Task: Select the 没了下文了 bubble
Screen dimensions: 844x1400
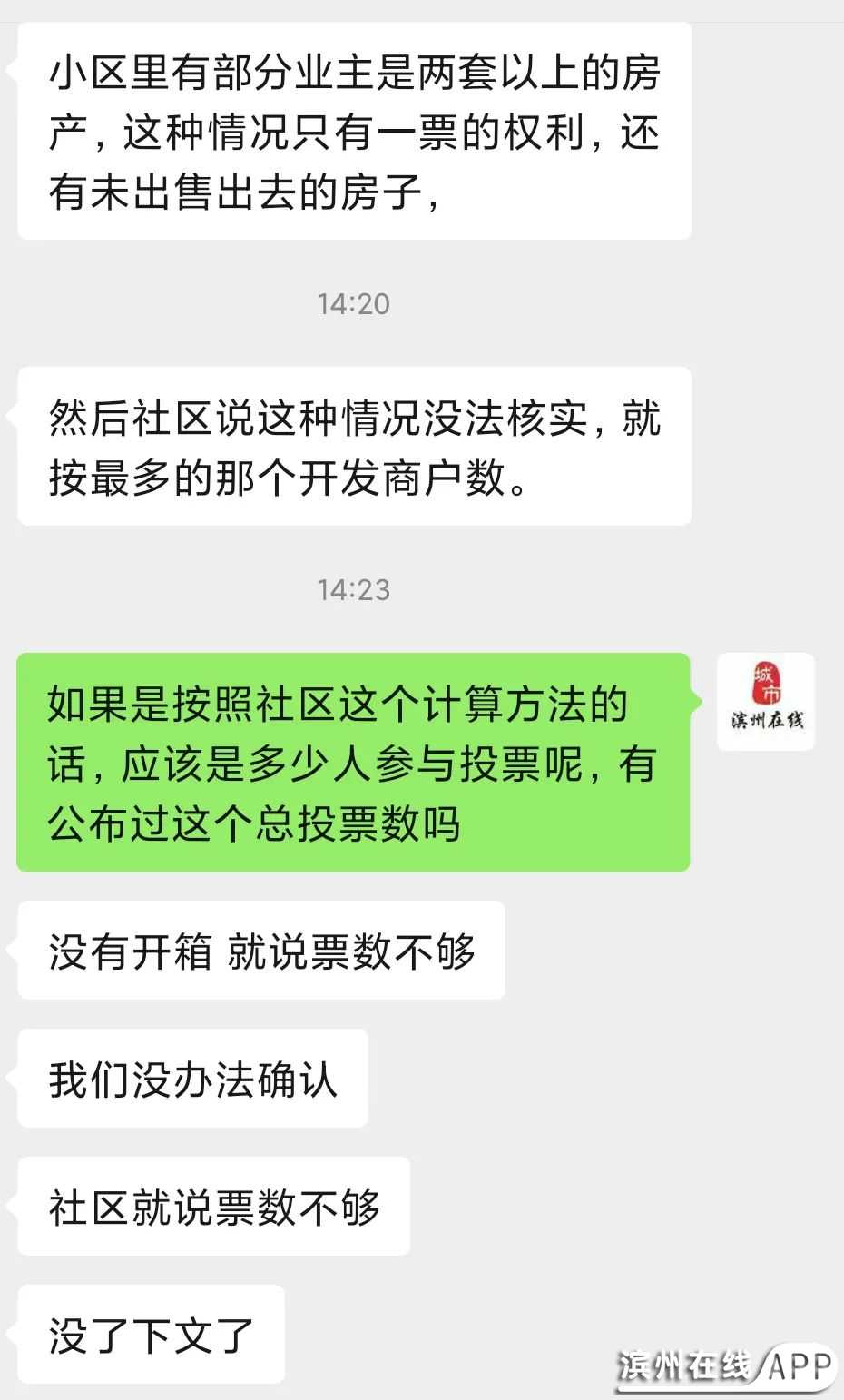Action: (x=148, y=1335)
